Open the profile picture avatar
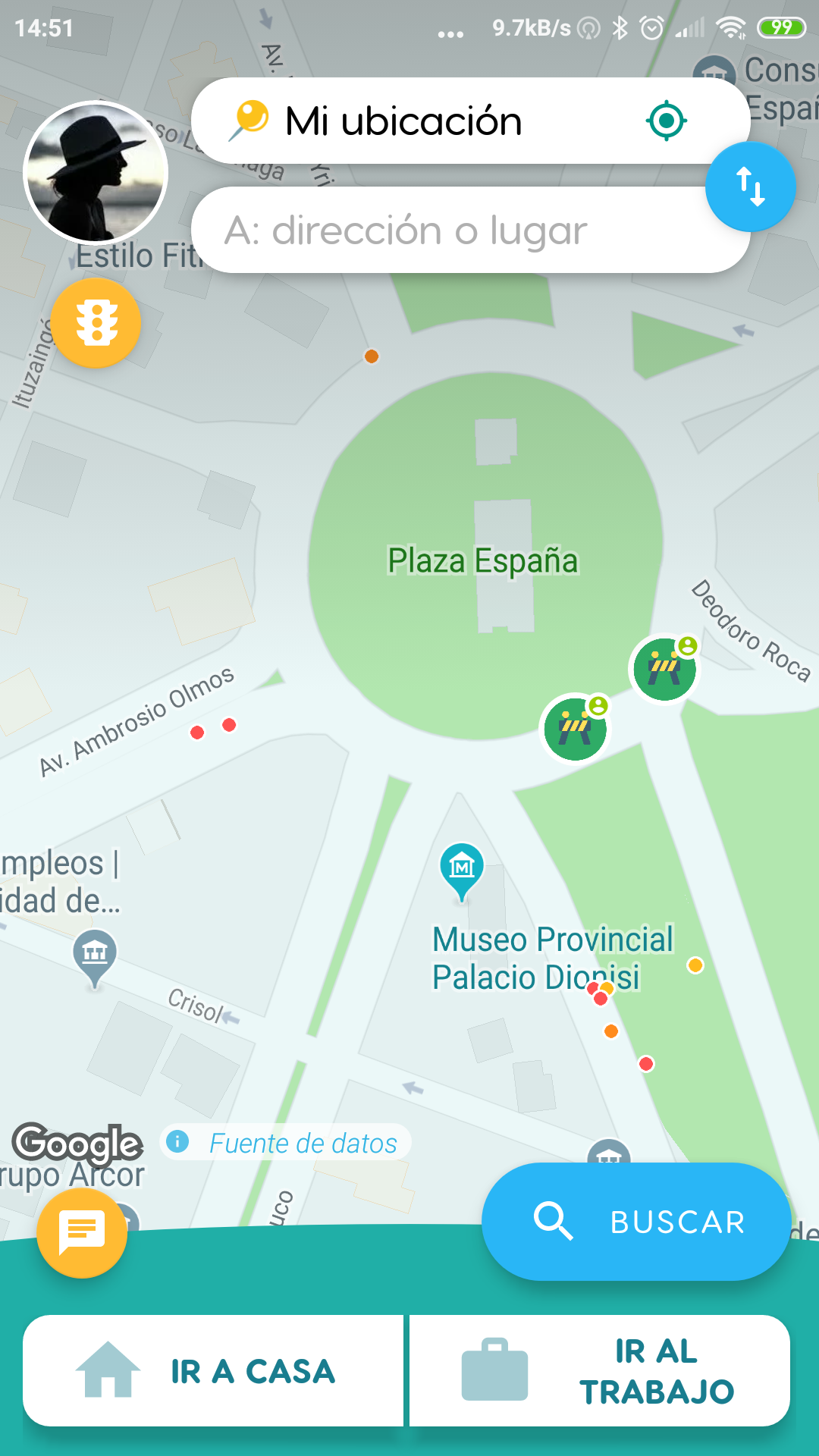Image resolution: width=819 pixels, height=1456 pixels. click(x=96, y=173)
